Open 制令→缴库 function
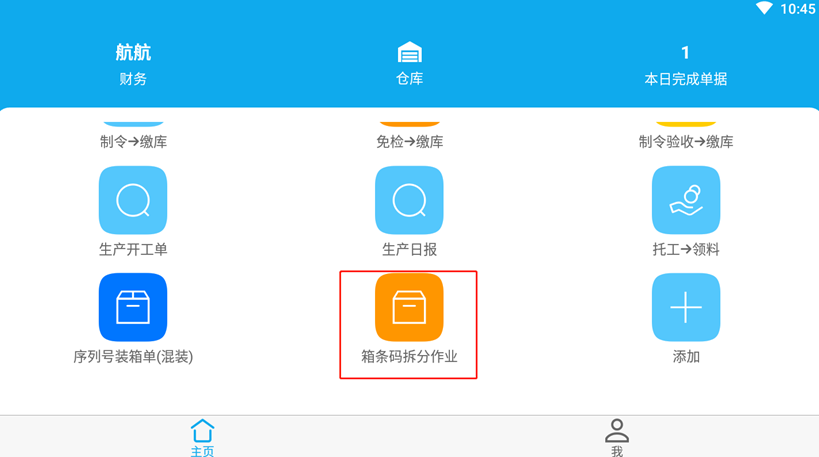This screenshot has height=457, width=819. [x=133, y=140]
